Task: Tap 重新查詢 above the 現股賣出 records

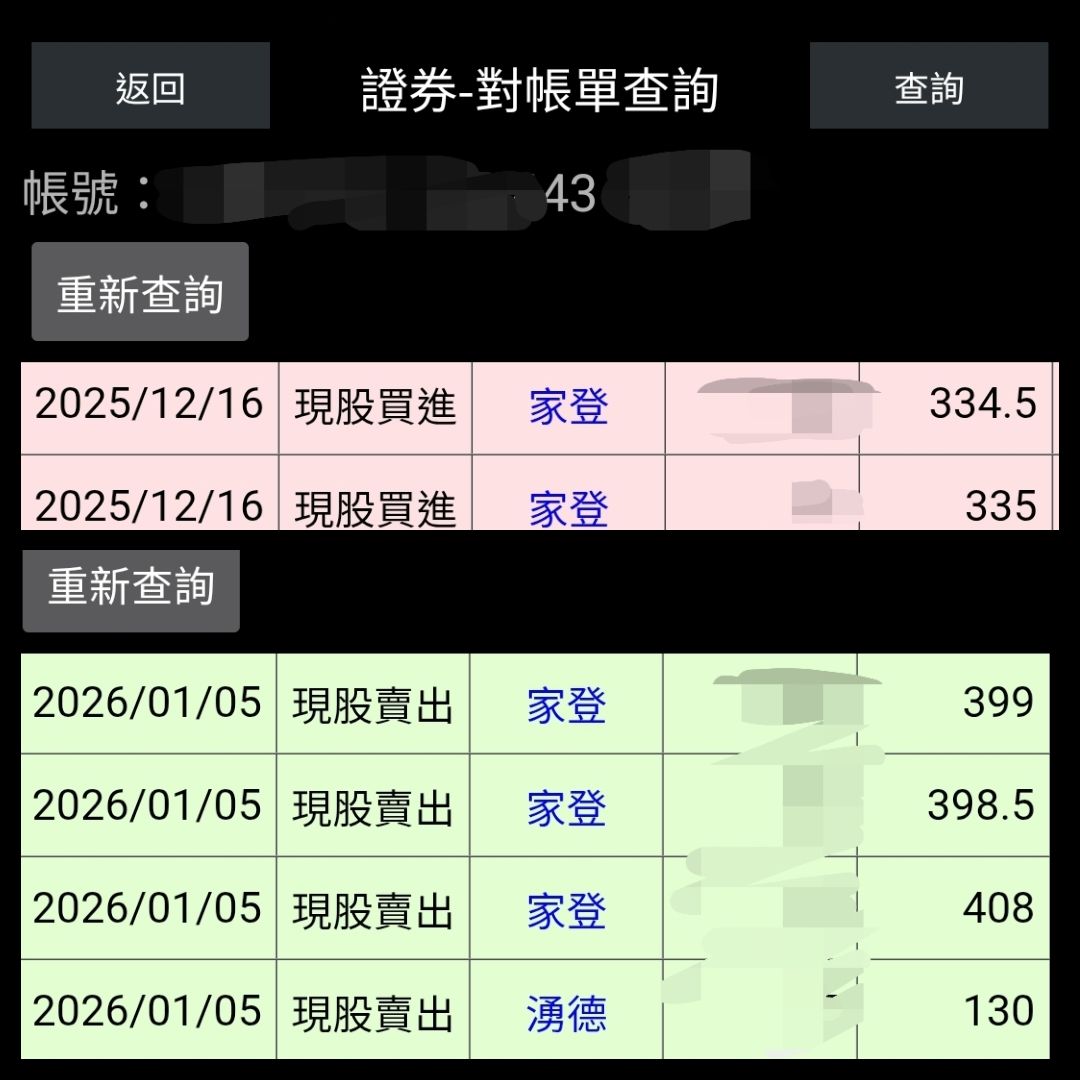Action: click(131, 591)
